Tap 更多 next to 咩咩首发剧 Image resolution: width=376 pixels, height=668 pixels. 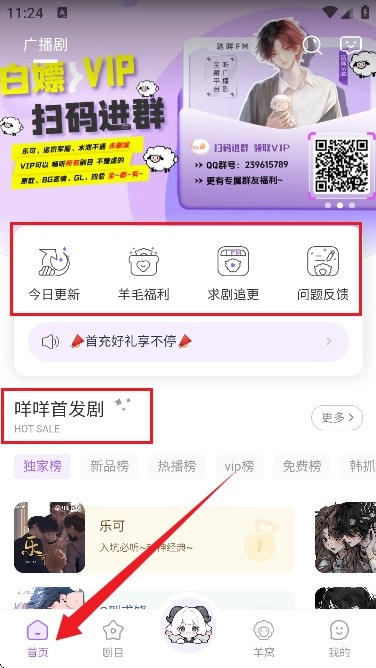click(337, 418)
